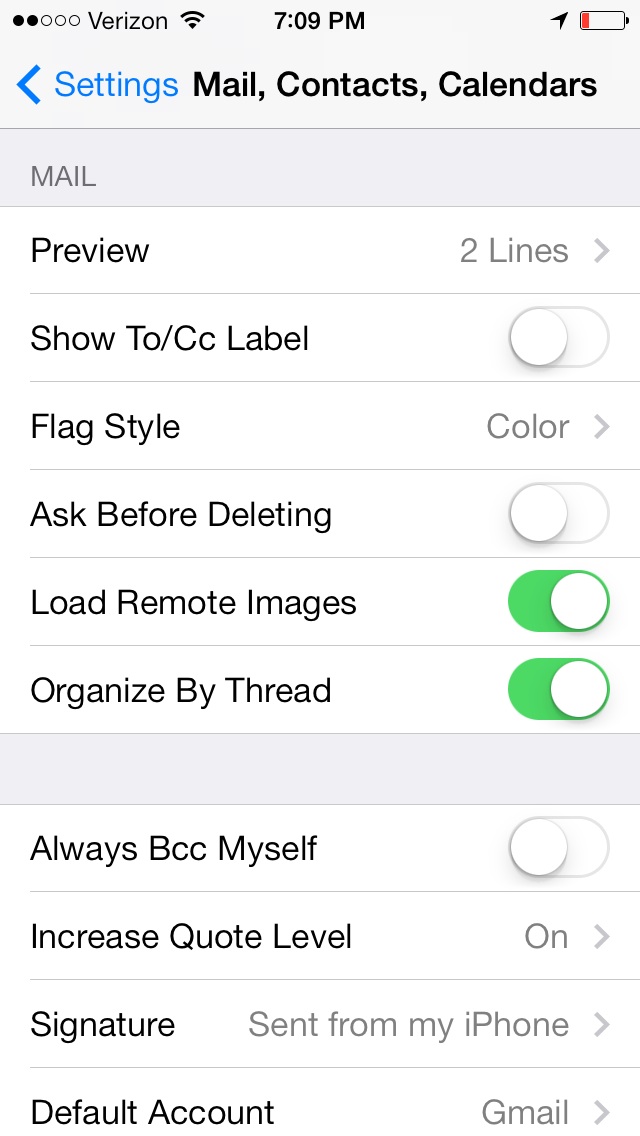Turn on Ask Before Deleting
Viewport: 640px width, 1136px height.
pyautogui.click(x=558, y=514)
